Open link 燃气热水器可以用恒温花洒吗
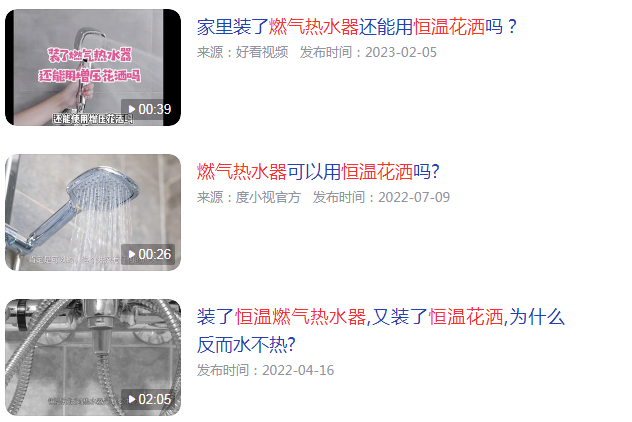This screenshot has height=422, width=632. (318, 171)
